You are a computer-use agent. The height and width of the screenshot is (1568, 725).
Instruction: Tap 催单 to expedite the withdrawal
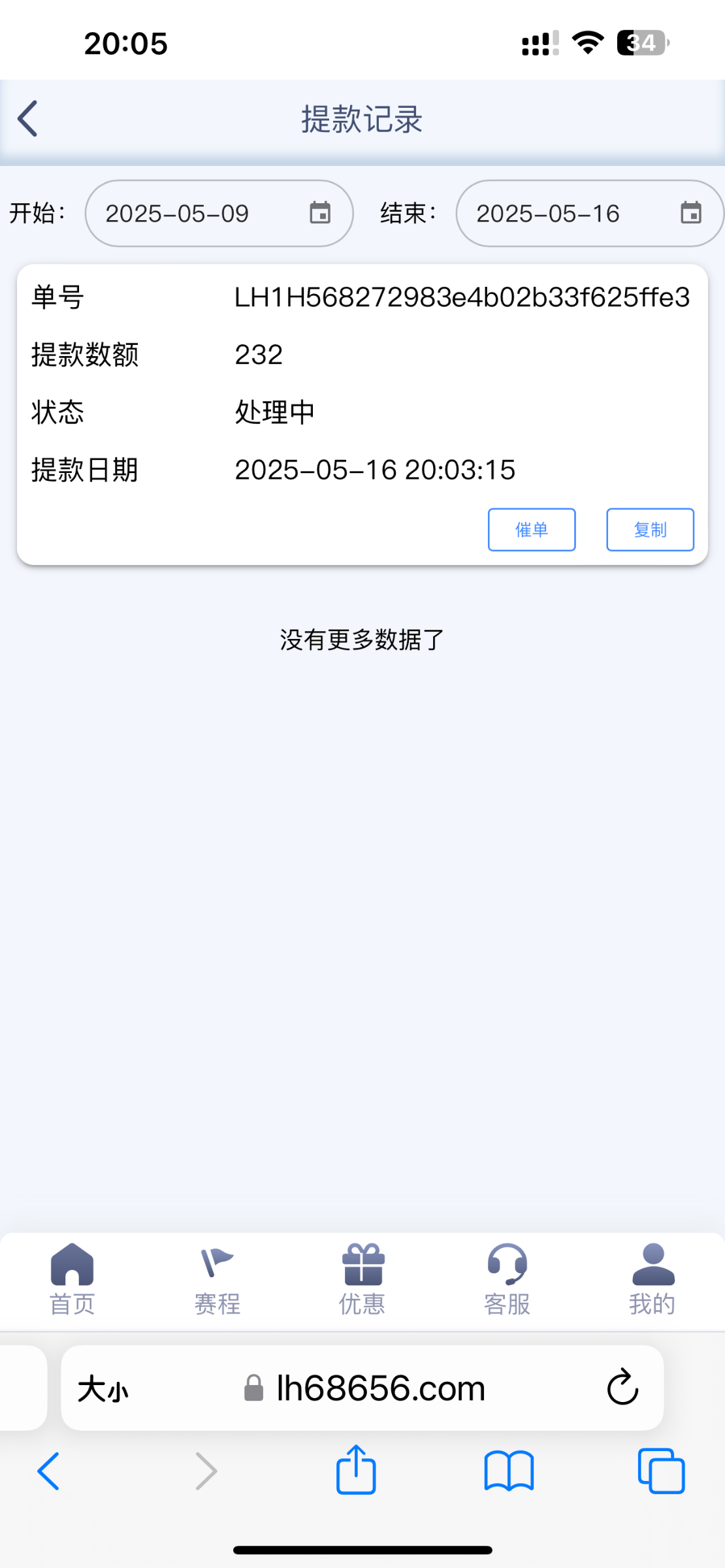tap(531, 530)
